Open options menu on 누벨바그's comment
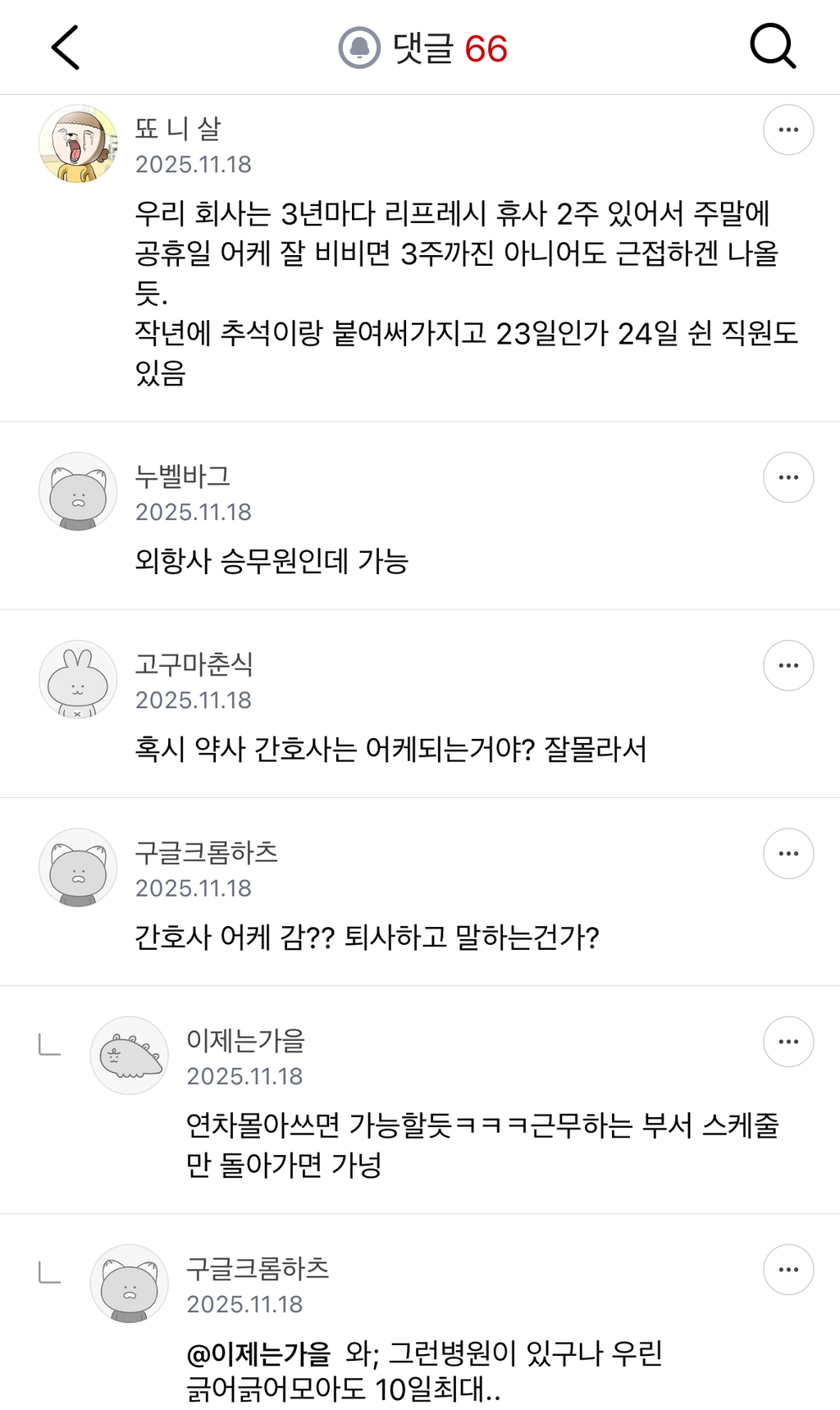The image size is (840, 1410). tap(787, 477)
